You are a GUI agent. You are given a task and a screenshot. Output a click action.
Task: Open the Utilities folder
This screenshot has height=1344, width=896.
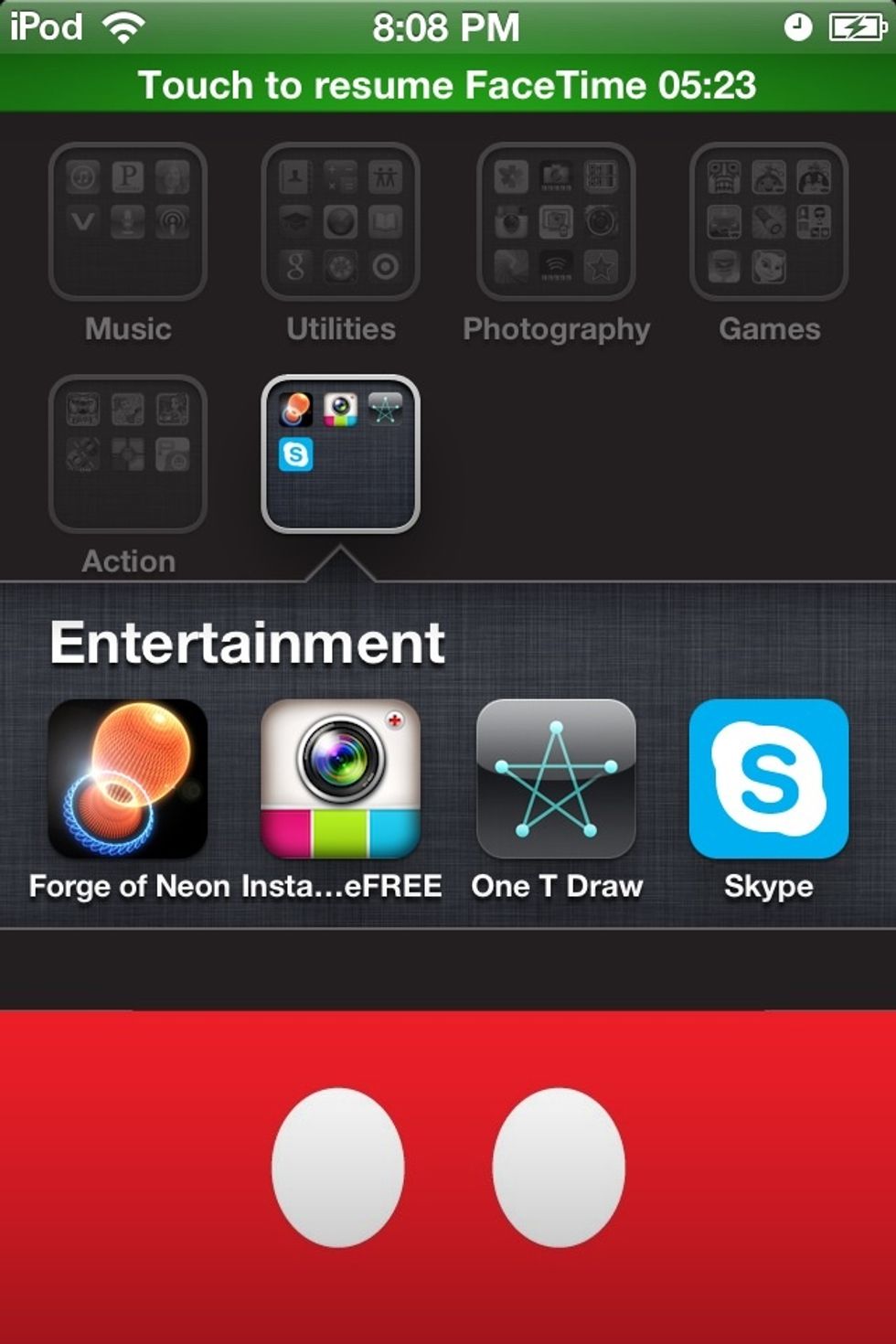tap(341, 222)
